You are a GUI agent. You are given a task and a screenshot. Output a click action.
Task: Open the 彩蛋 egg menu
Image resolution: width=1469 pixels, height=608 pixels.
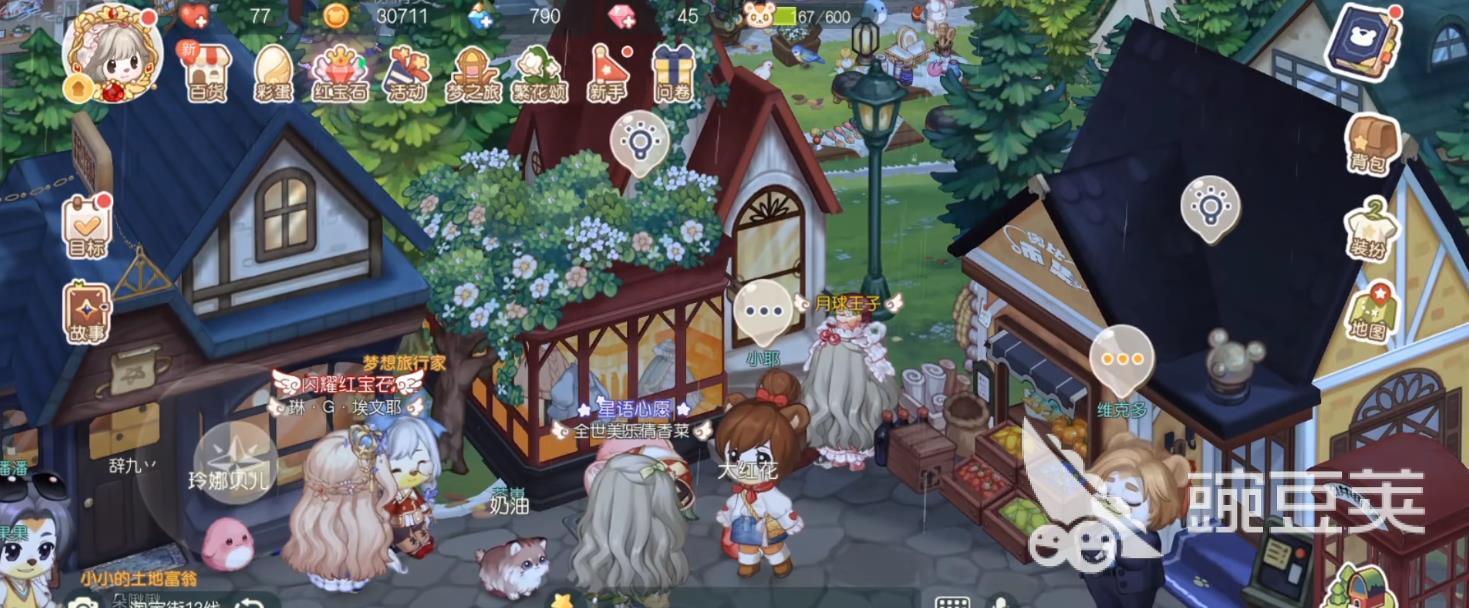(272, 73)
